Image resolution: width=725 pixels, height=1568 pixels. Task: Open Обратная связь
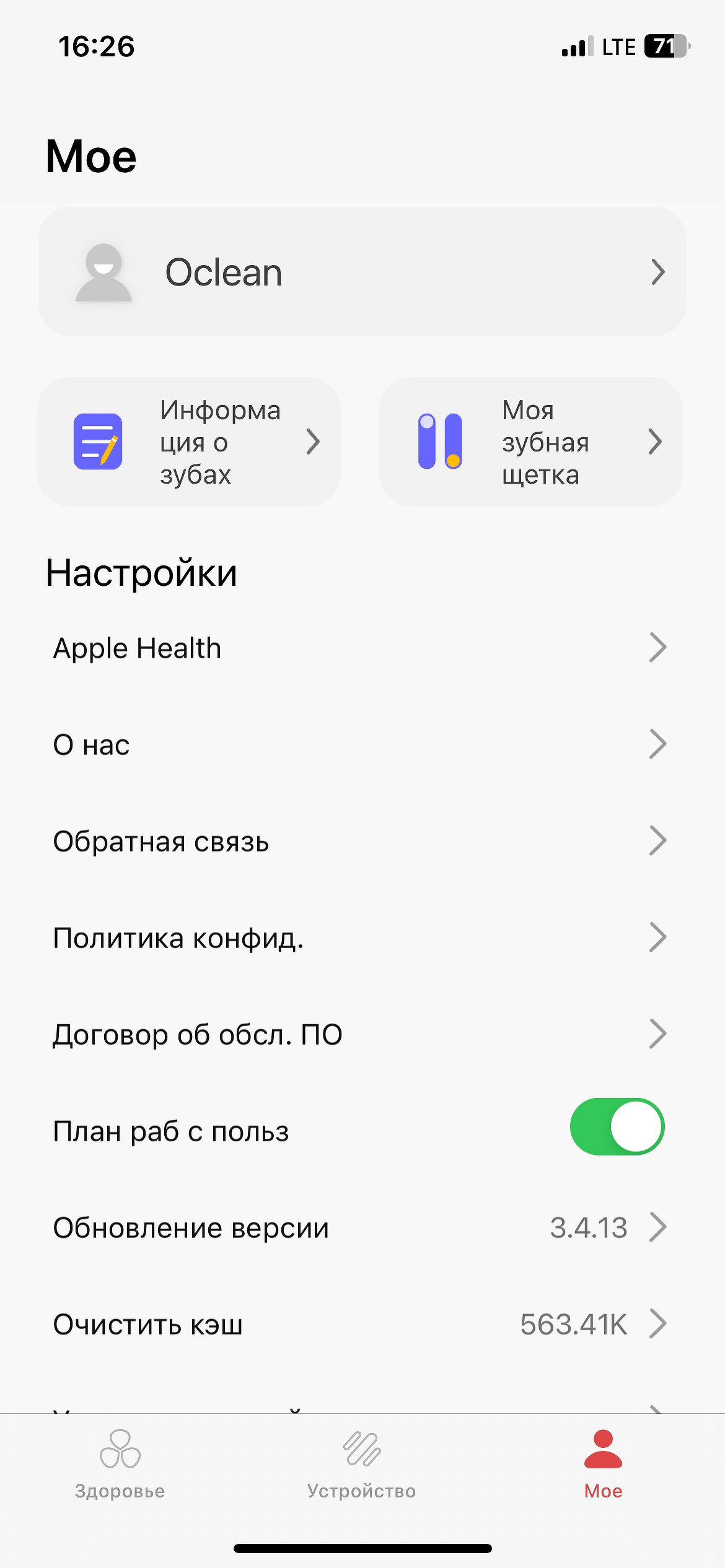tap(362, 841)
